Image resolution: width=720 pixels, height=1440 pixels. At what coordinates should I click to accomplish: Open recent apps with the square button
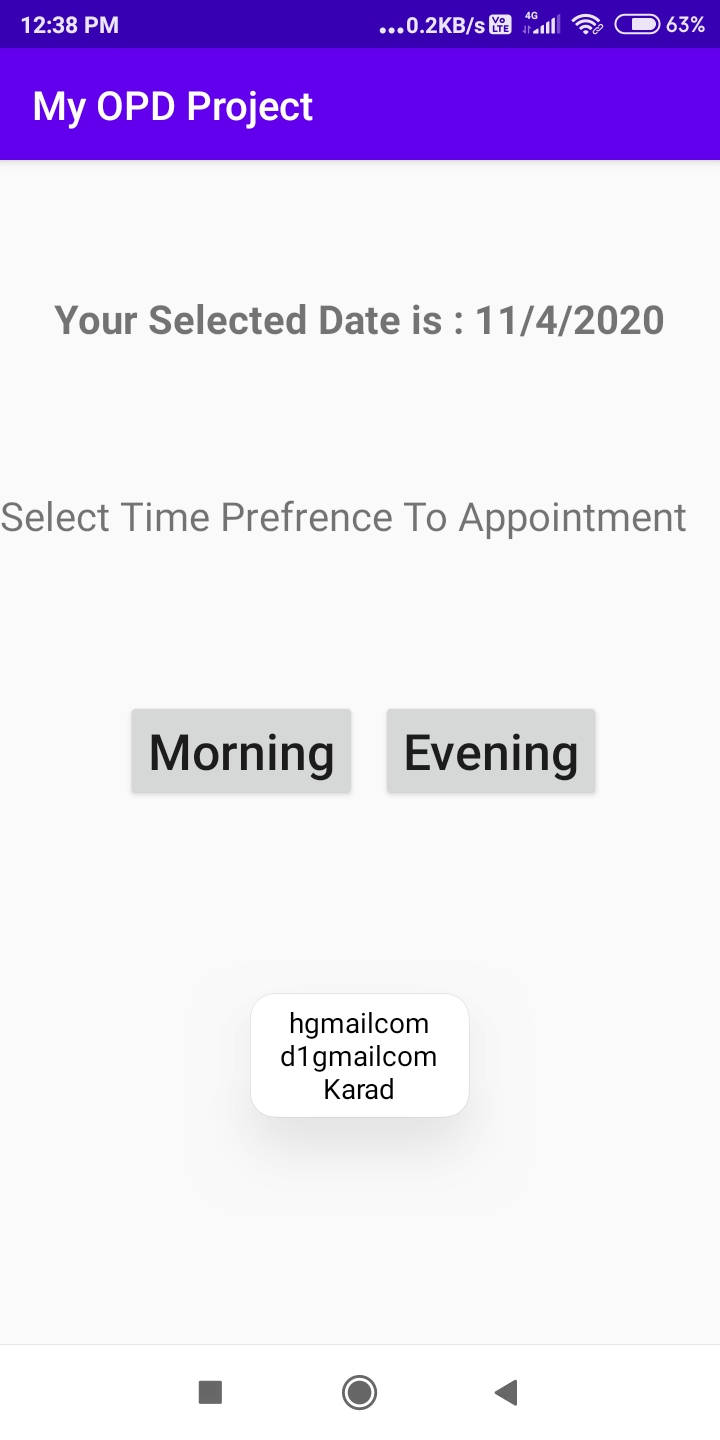click(210, 1392)
